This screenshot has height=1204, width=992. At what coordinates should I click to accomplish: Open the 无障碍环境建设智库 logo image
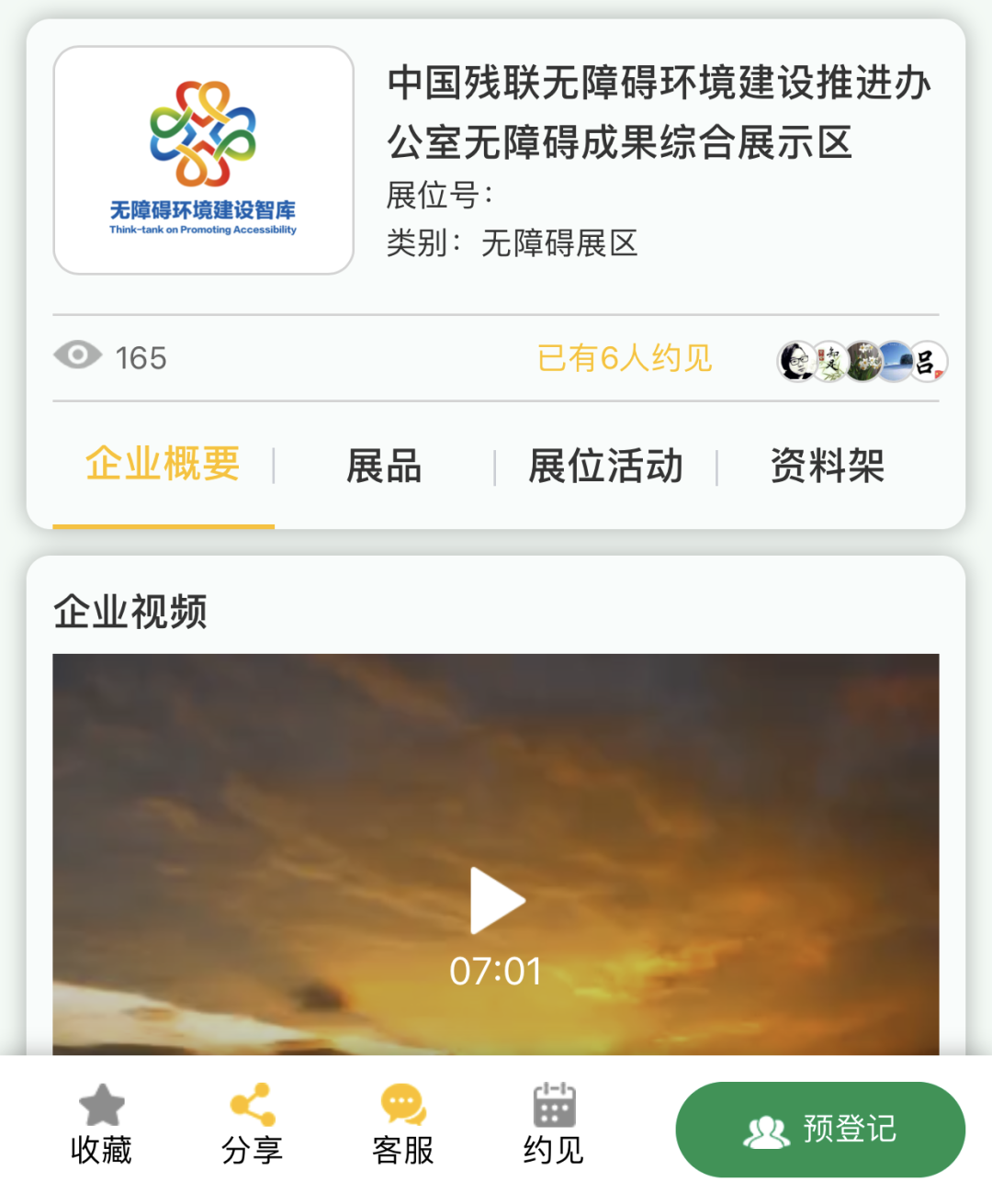click(203, 160)
